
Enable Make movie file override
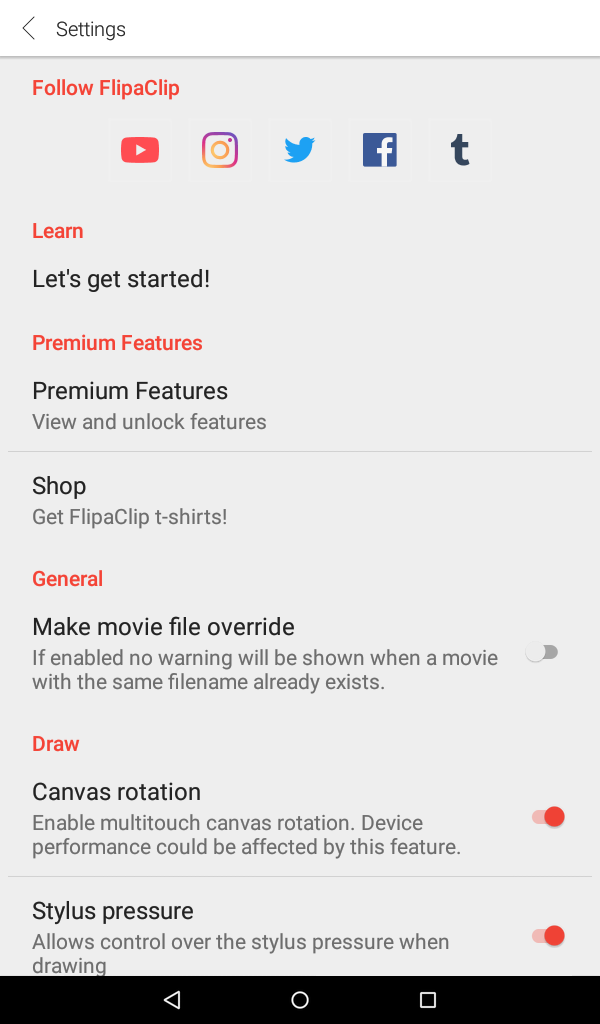tap(542, 653)
